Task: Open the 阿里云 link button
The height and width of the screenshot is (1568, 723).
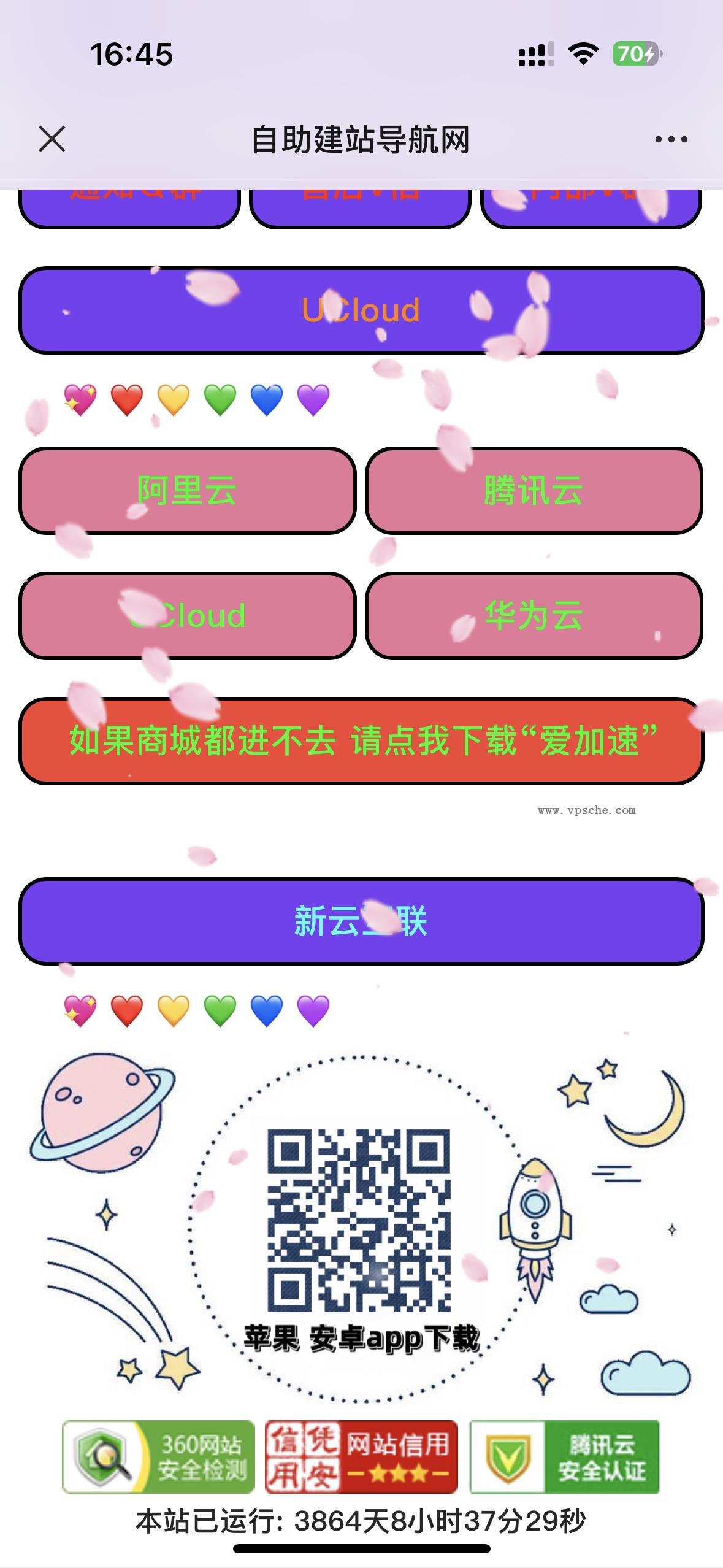Action: click(x=187, y=491)
